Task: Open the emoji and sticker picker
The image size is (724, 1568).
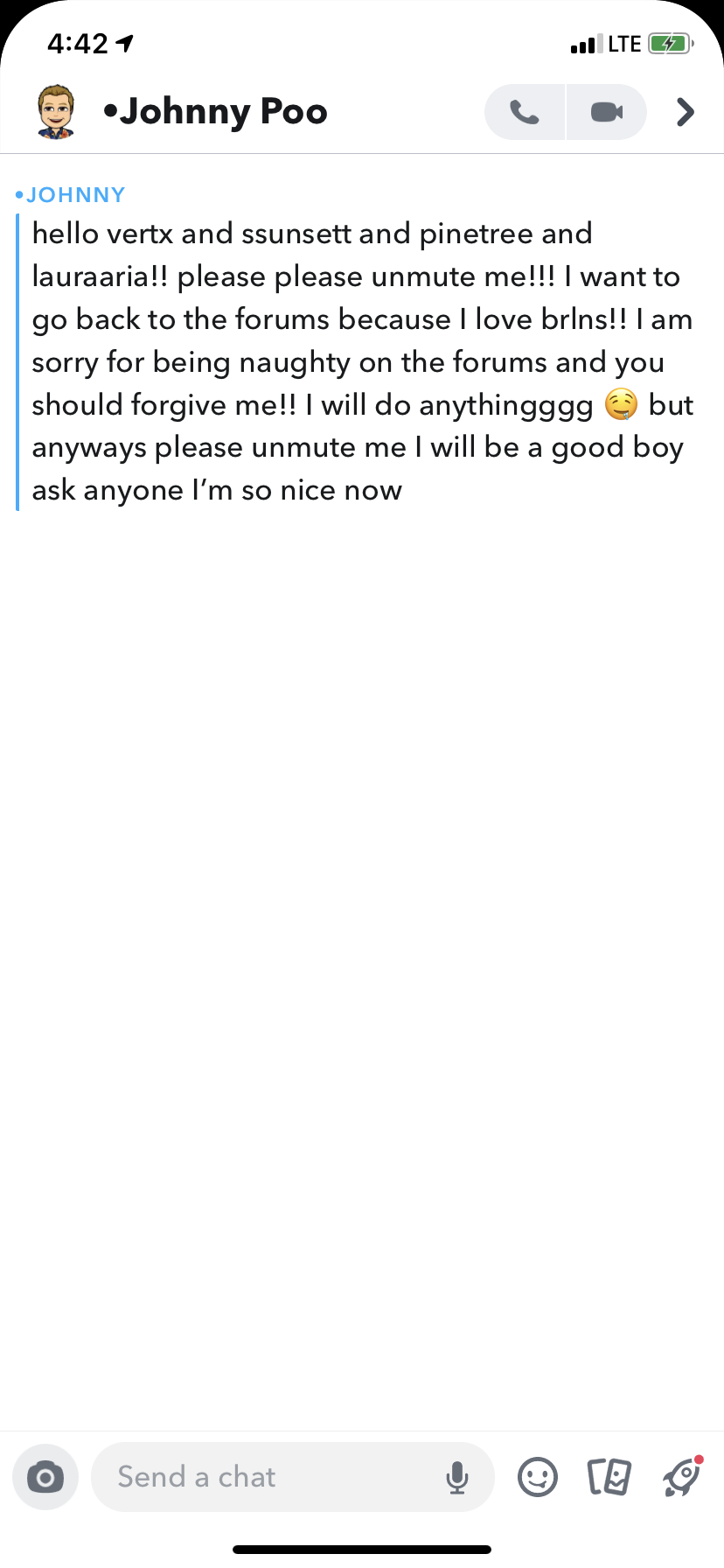Action: [538, 1478]
